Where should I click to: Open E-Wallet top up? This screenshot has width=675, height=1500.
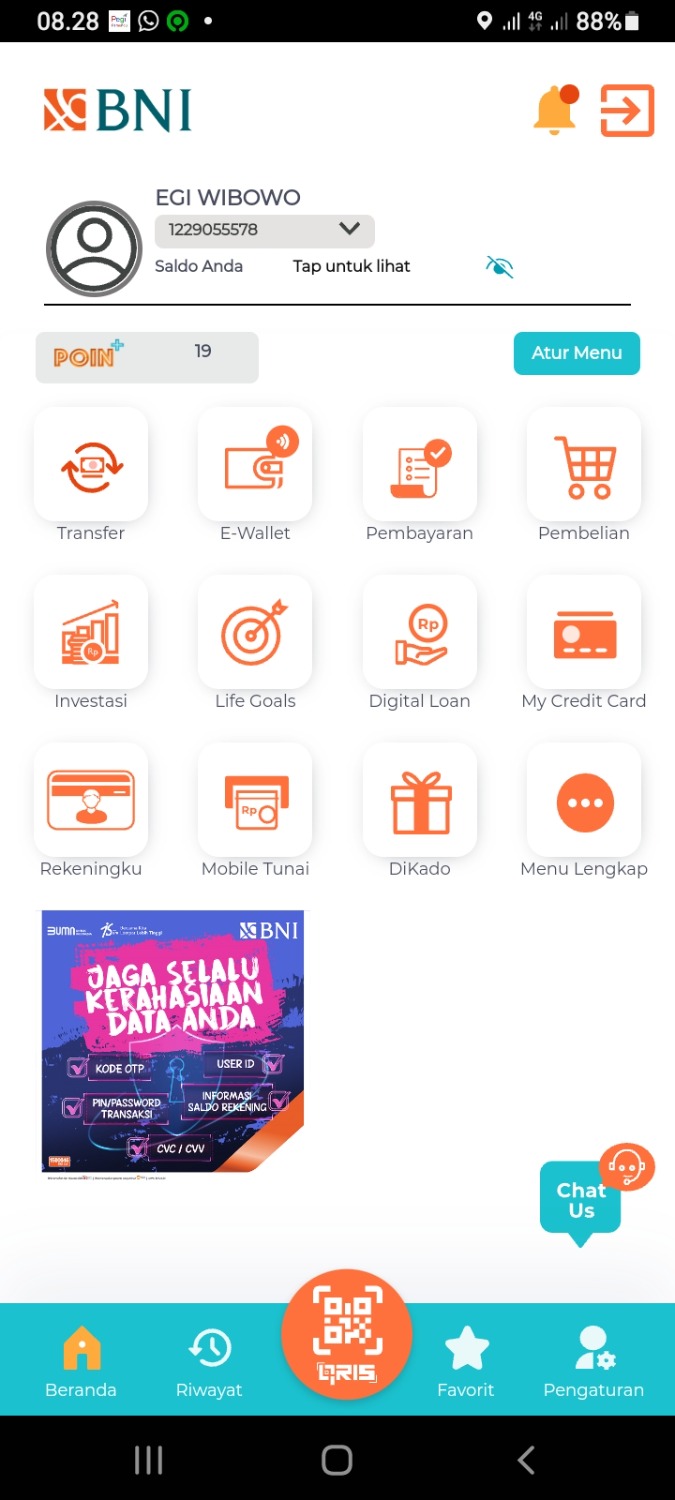tap(255, 464)
